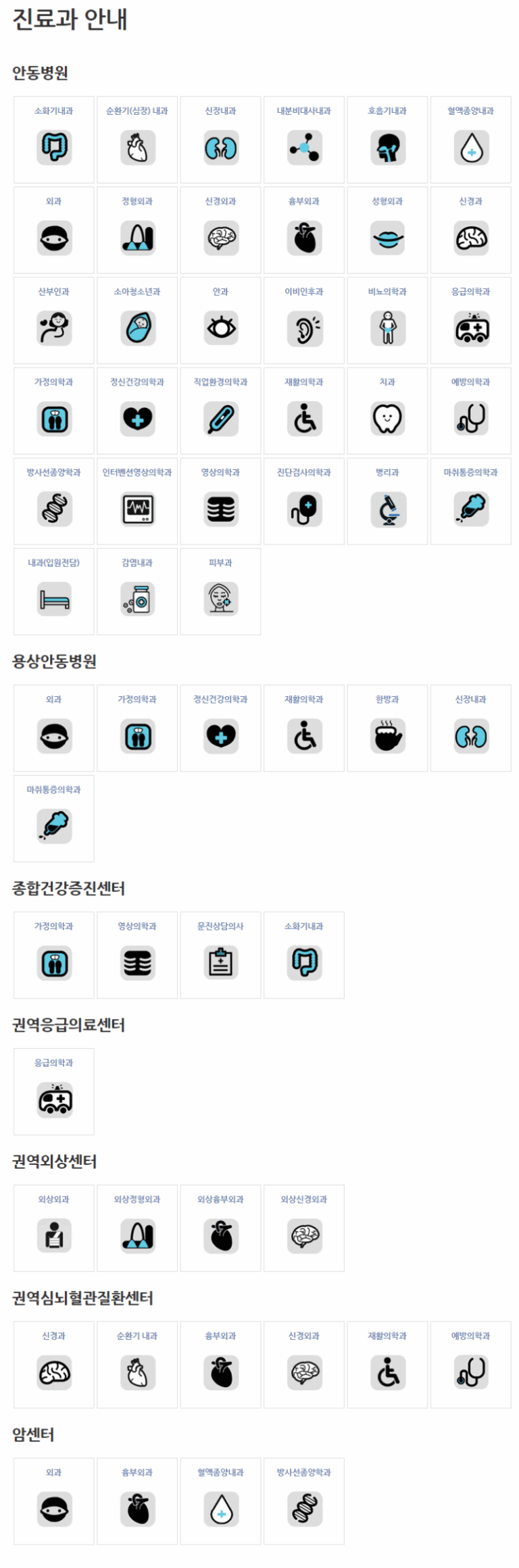Screen dimensions: 519x1568
Task: Open 순환기(심장) 내과 department tile
Action: pos(137,140)
